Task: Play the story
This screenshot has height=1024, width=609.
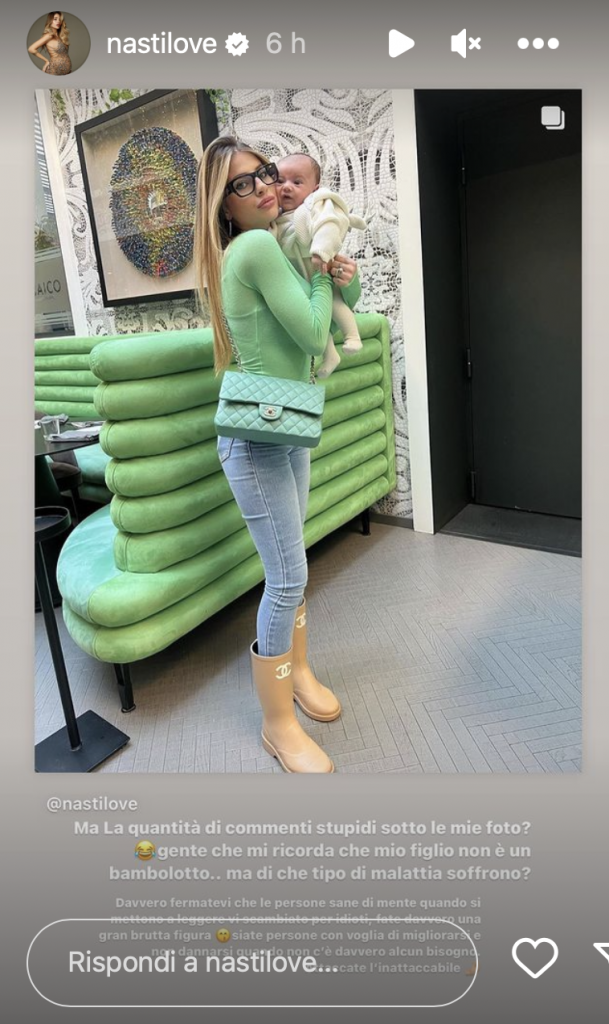Action: pyautogui.click(x=401, y=44)
